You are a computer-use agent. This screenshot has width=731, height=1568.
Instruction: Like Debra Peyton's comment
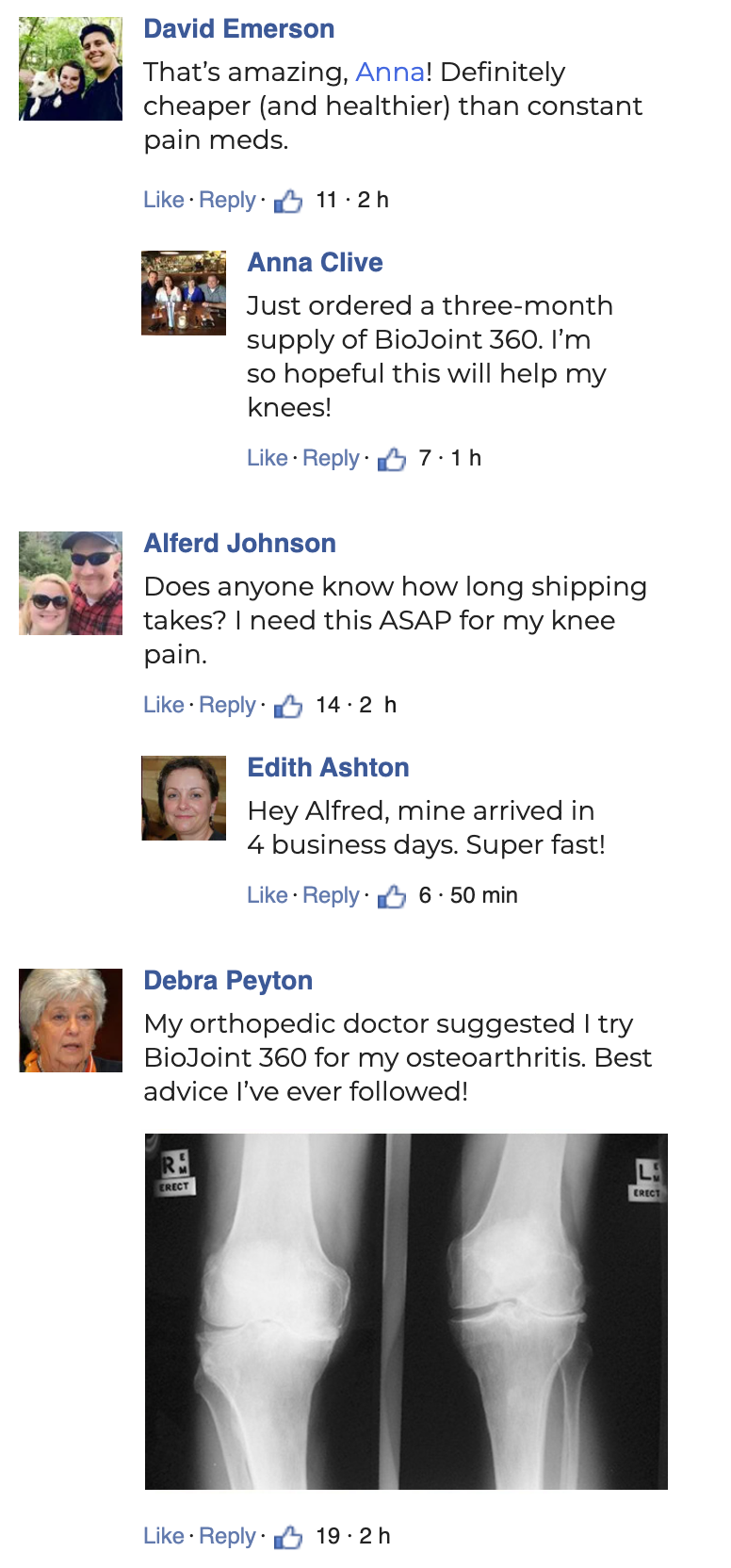(x=163, y=1536)
